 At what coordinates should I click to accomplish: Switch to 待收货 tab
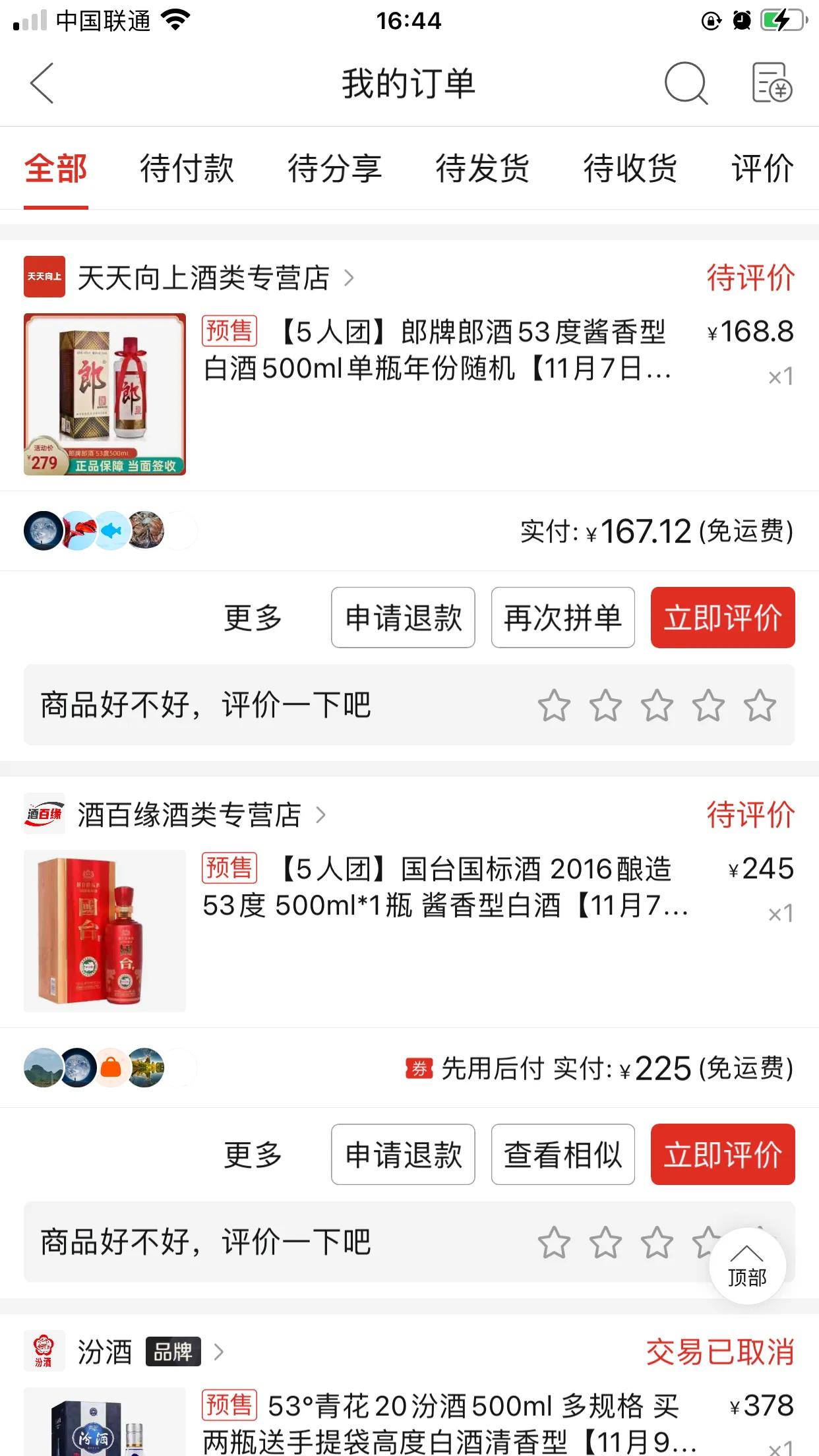[630, 168]
